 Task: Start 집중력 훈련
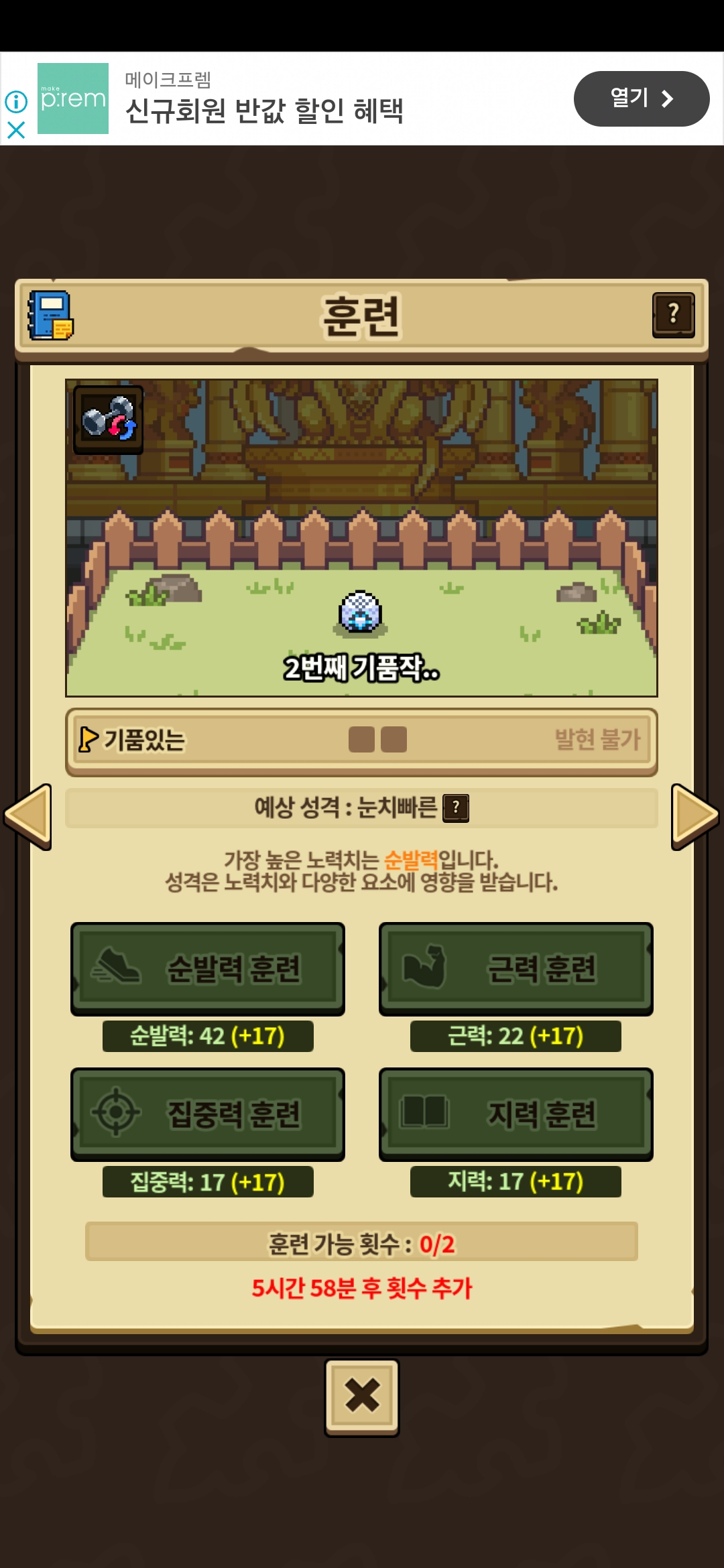coord(208,1114)
